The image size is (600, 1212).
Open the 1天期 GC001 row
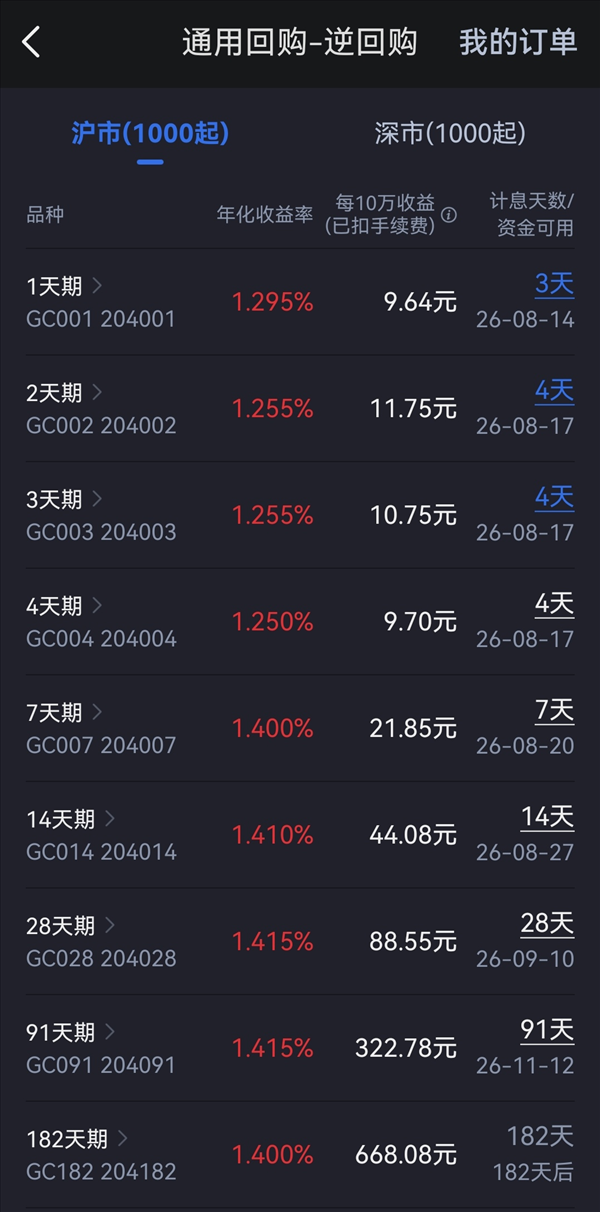click(300, 302)
